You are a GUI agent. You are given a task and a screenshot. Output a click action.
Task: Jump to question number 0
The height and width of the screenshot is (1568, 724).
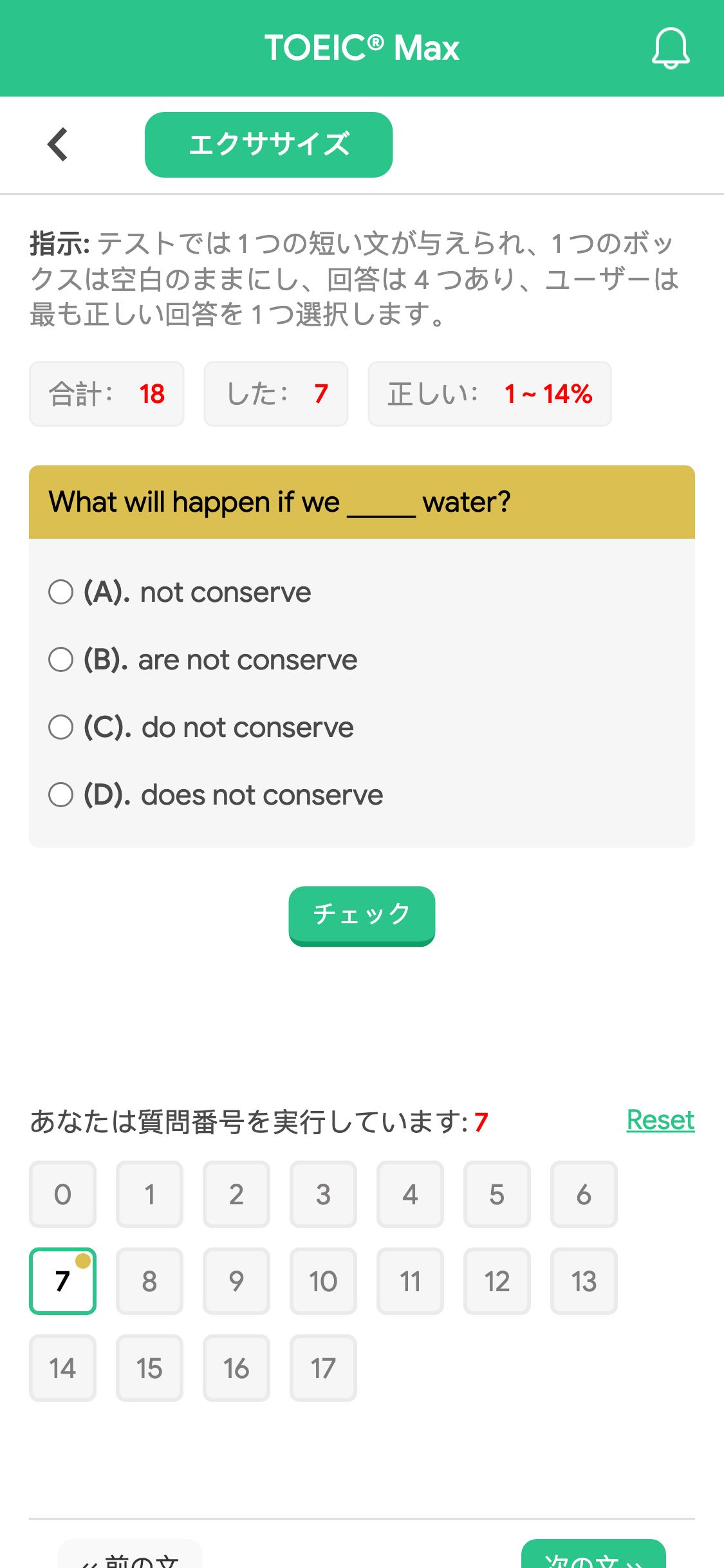(x=62, y=1194)
